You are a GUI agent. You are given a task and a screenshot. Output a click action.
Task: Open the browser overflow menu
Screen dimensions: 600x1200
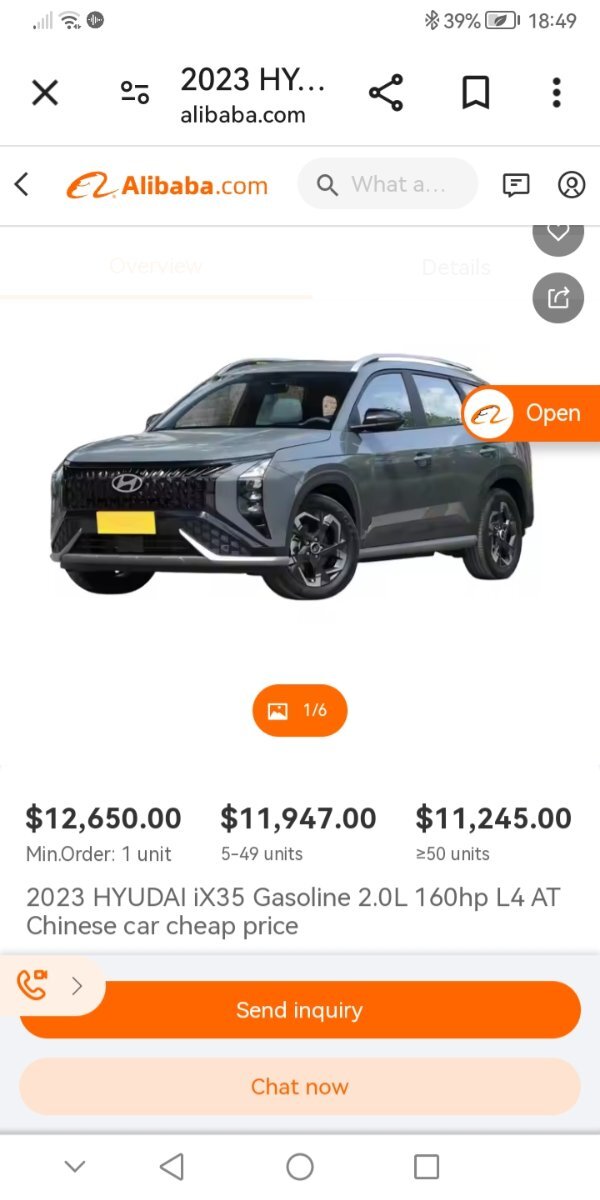pyautogui.click(x=557, y=93)
